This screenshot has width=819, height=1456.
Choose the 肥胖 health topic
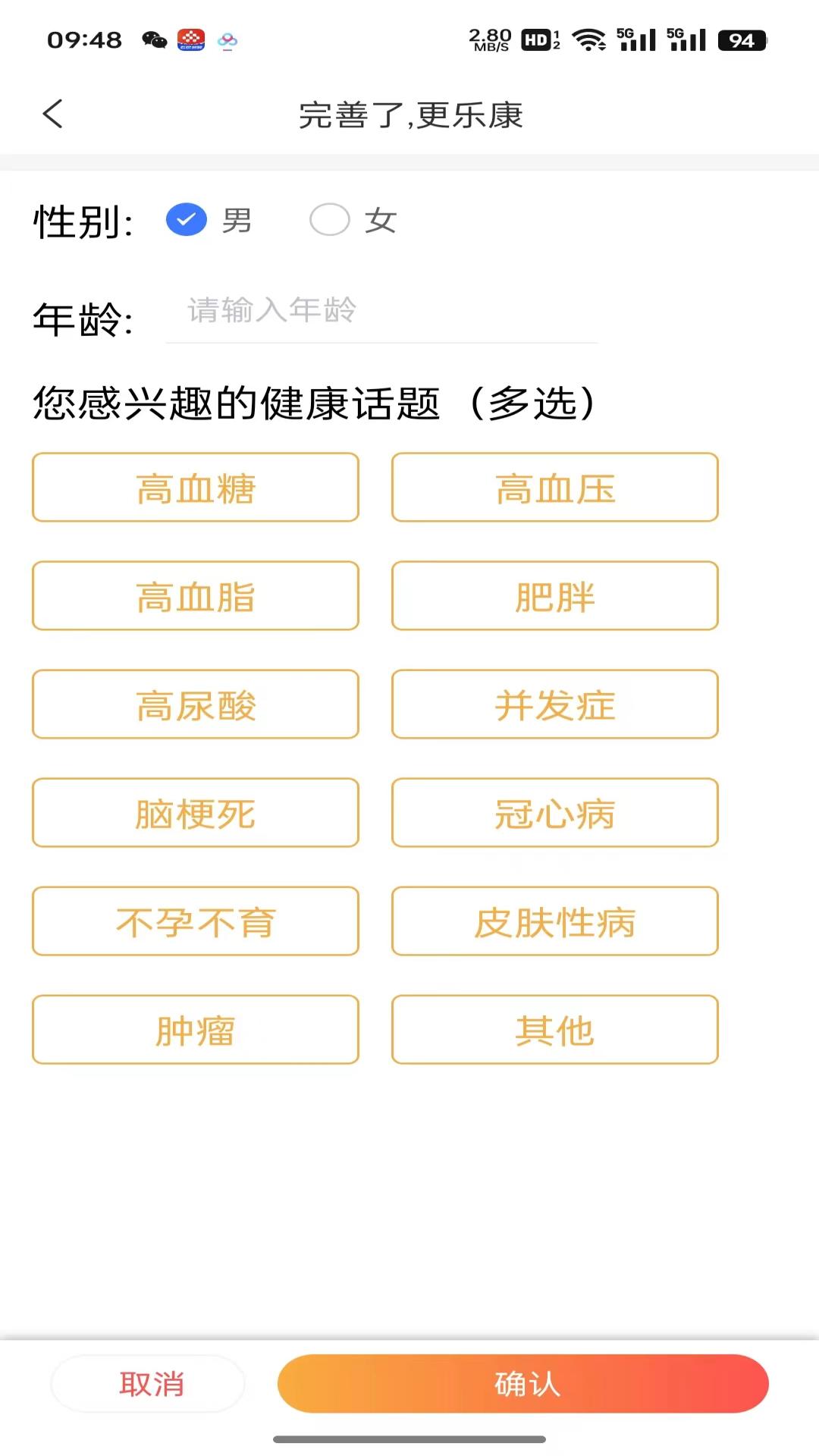point(554,596)
